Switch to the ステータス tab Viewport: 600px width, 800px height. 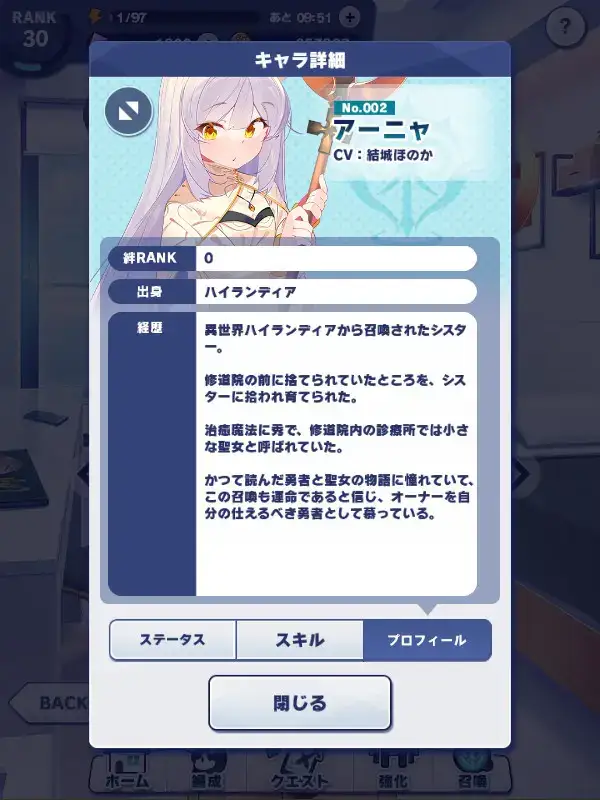(x=172, y=640)
